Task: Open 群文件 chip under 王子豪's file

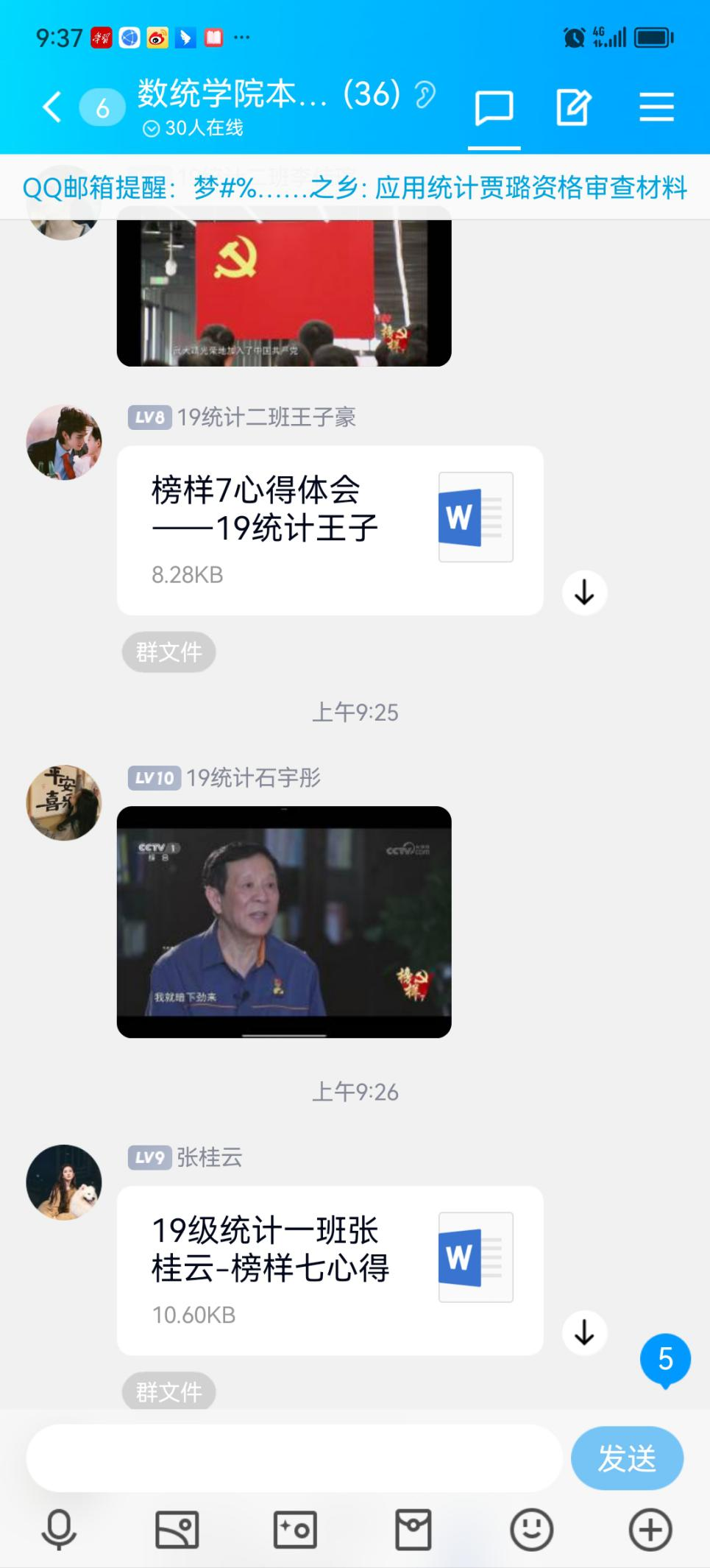Action: tap(168, 651)
